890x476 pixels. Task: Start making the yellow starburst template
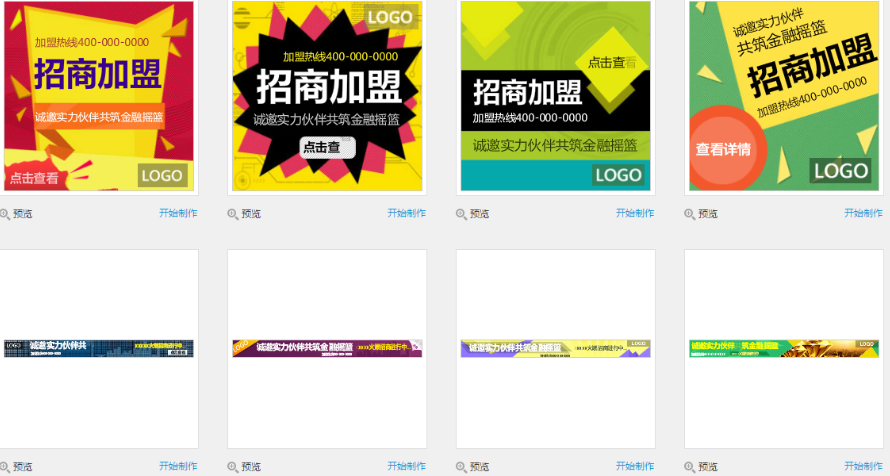click(x=406, y=213)
